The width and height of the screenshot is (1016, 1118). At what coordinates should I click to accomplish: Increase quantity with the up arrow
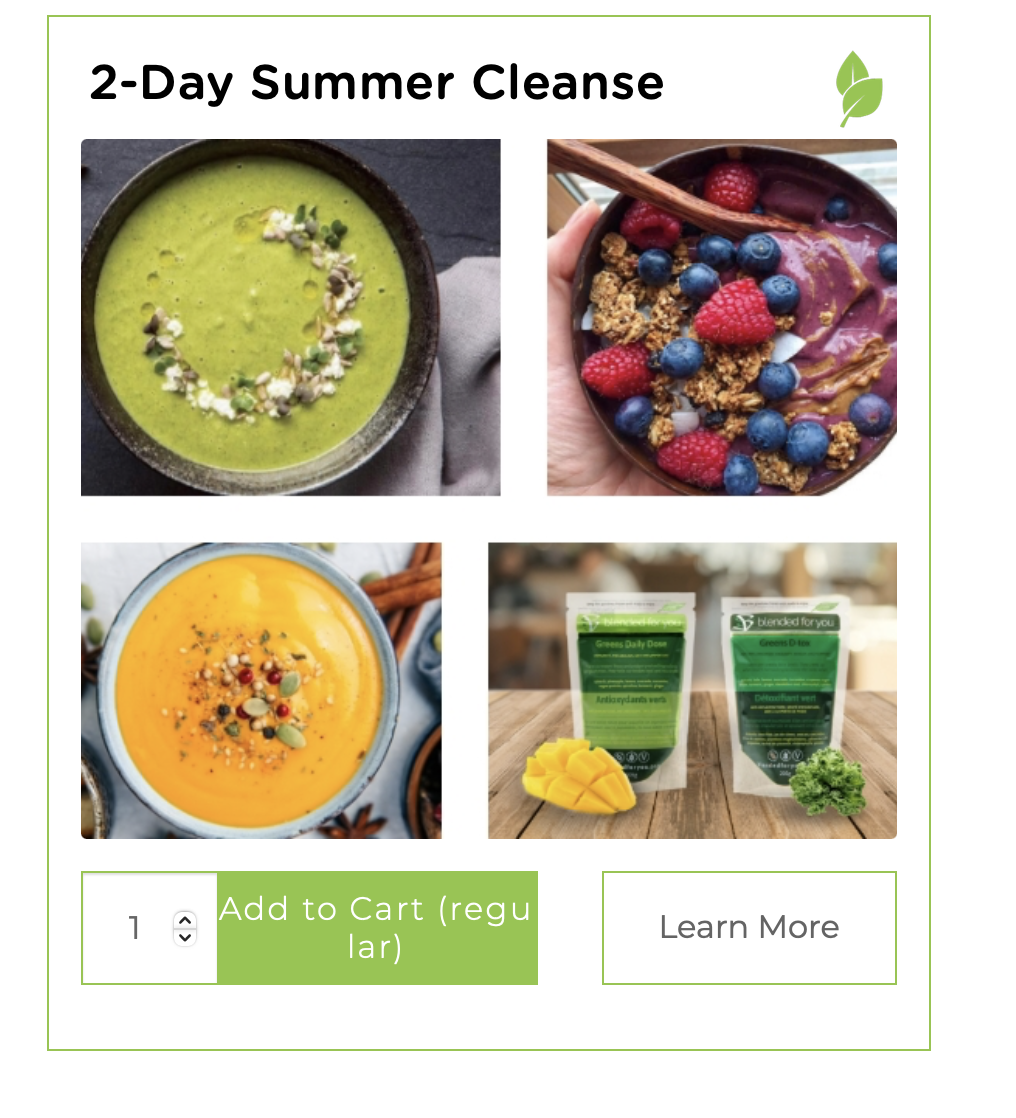click(185, 919)
